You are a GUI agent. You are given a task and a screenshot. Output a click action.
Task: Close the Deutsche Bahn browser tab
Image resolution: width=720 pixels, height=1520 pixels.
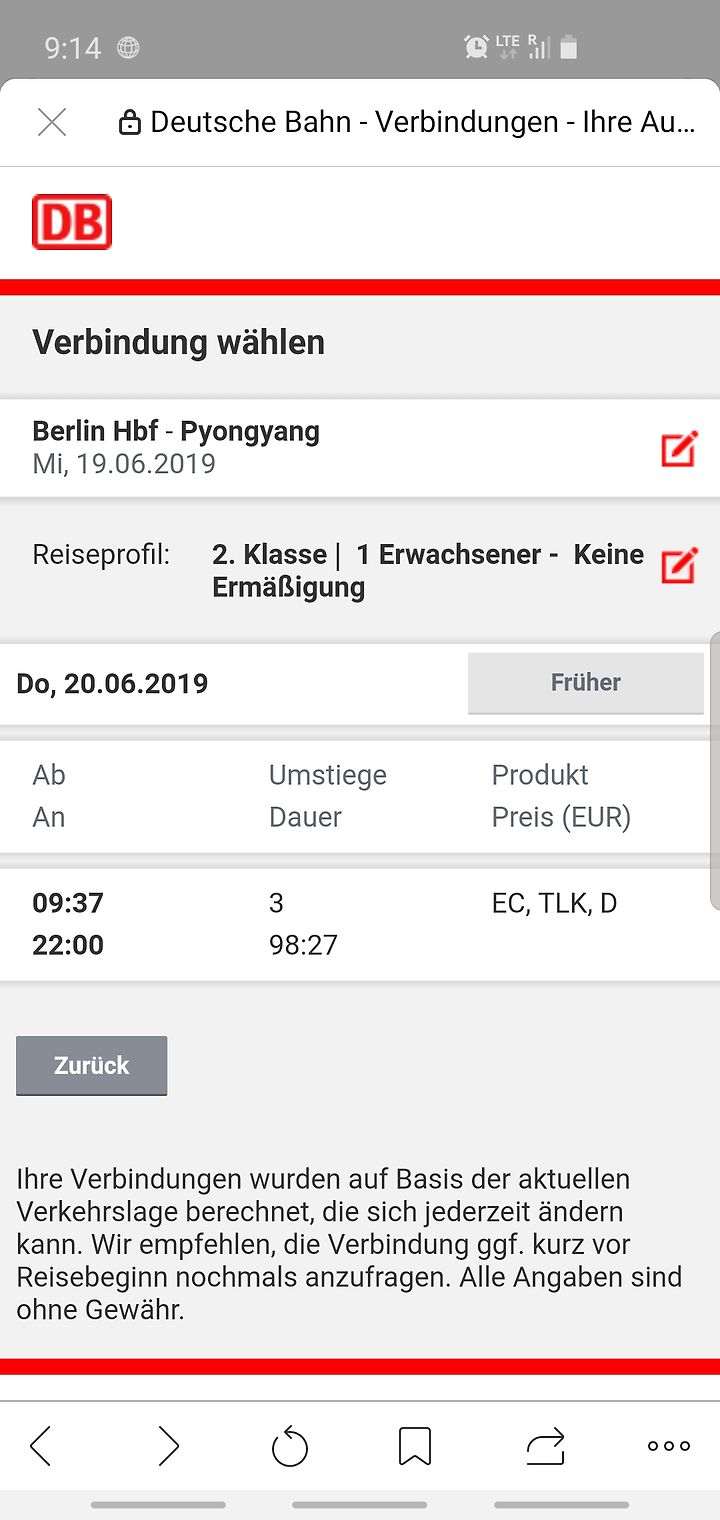pyautogui.click(x=52, y=123)
